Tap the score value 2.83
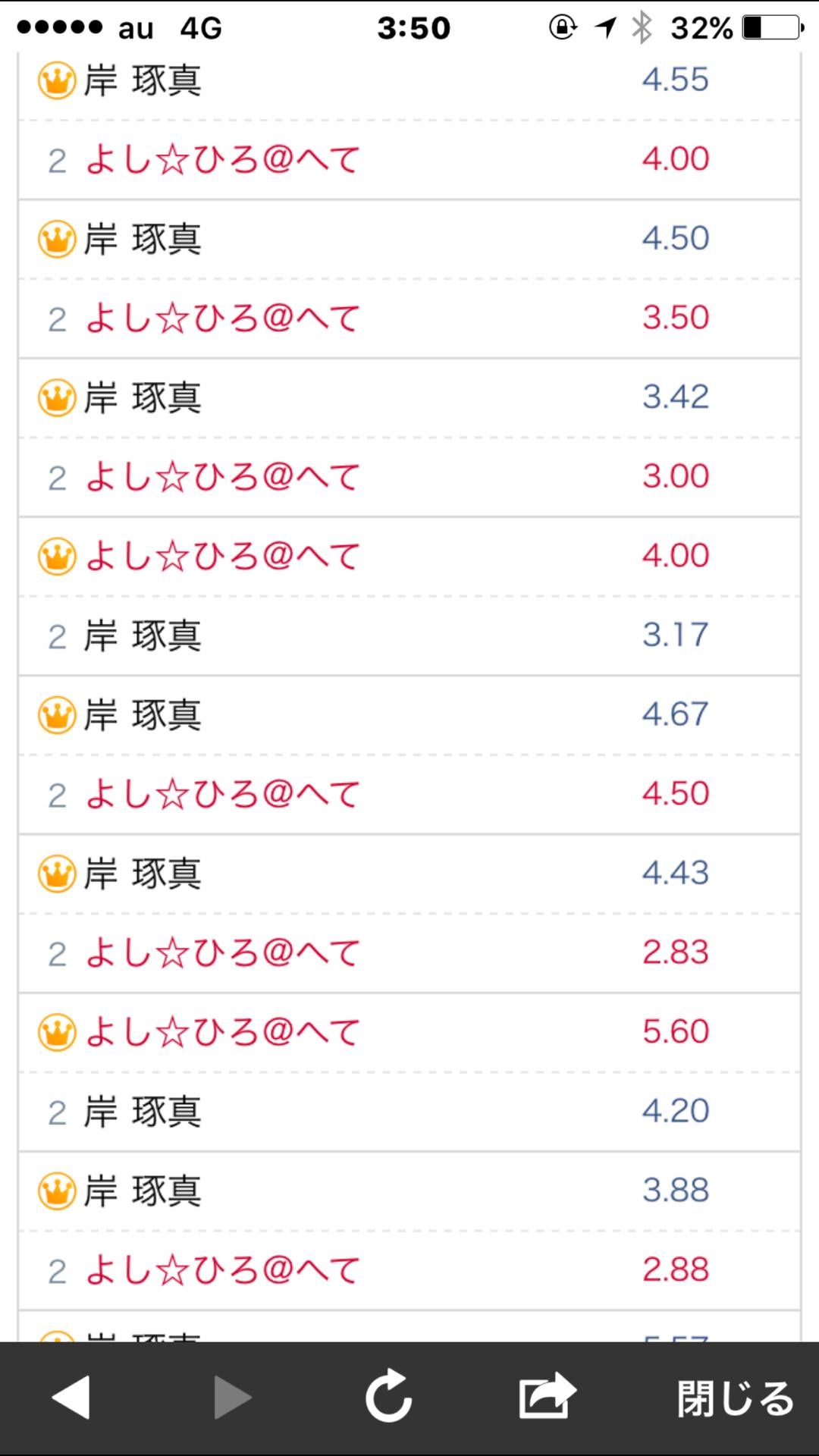 [x=675, y=952]
